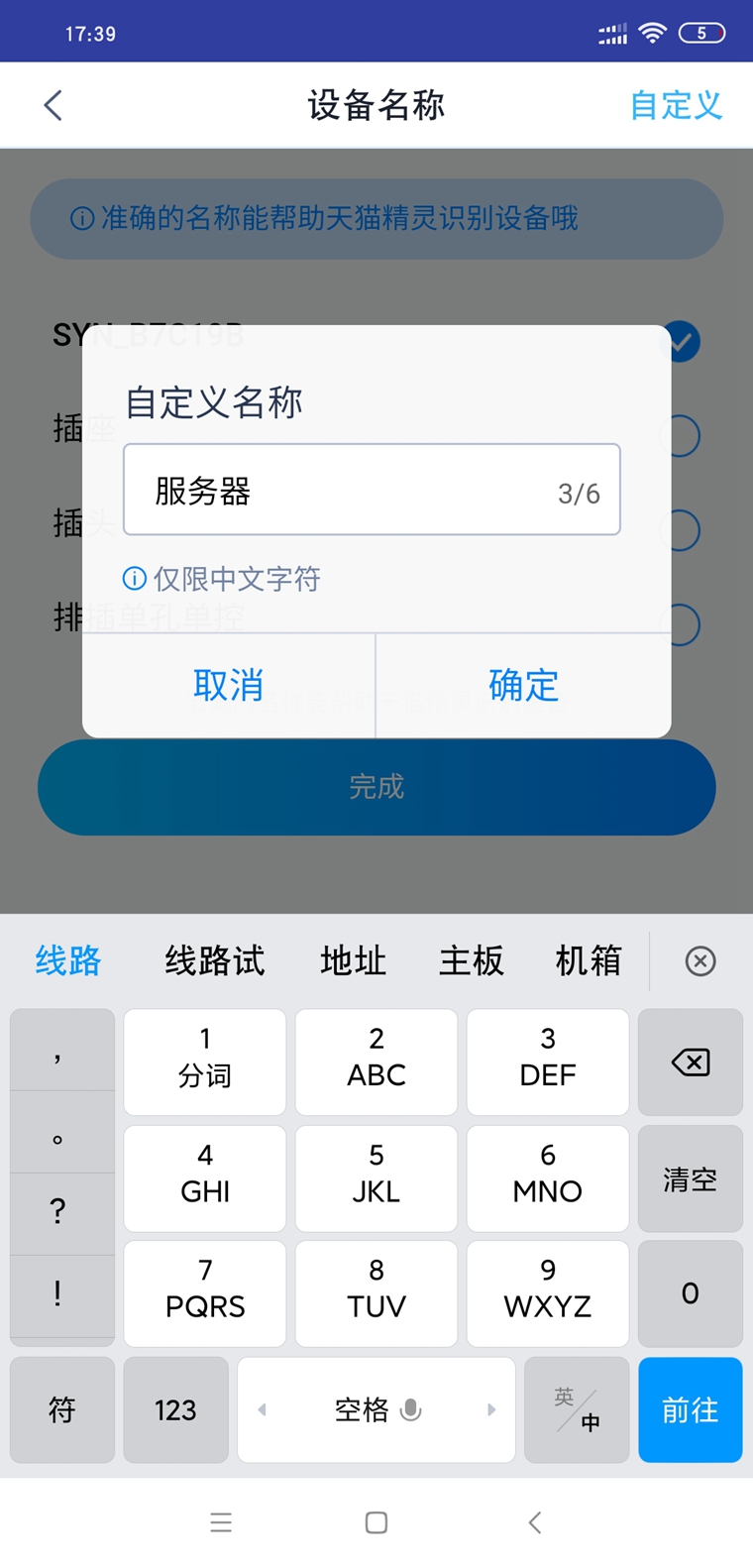
Task: Tap the 空格 space key
Action: click(x=376, y=1409)
